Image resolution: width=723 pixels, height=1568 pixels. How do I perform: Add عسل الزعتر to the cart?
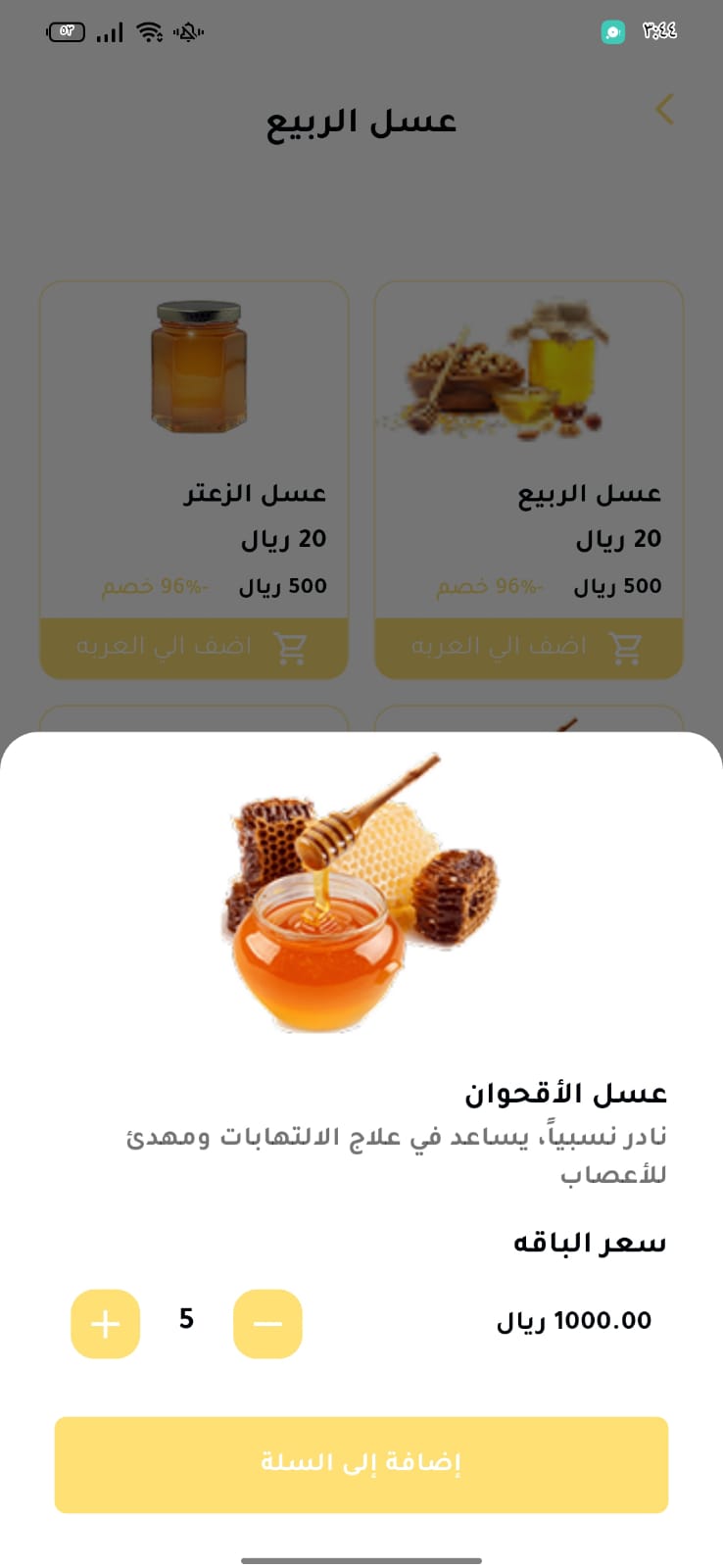tap(194, 648)
